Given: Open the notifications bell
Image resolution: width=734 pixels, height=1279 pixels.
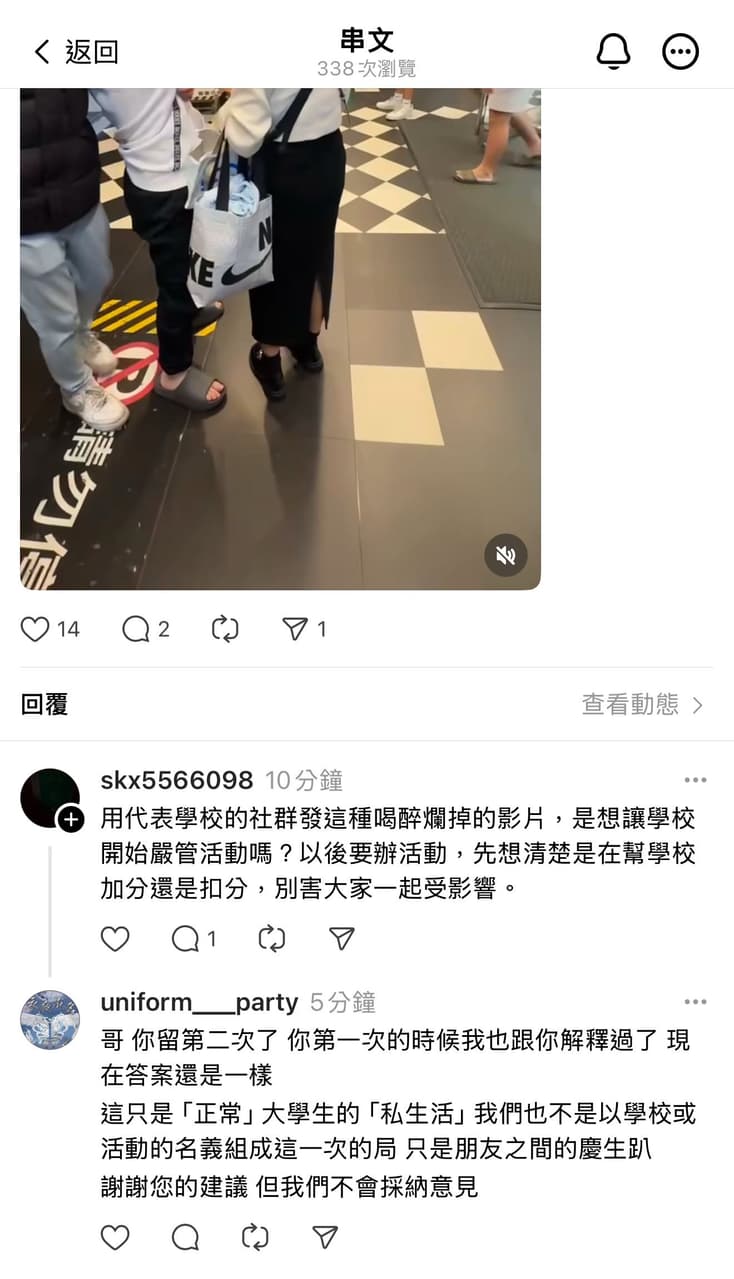Looking at the screenshot, I should [x=613, y=51].
